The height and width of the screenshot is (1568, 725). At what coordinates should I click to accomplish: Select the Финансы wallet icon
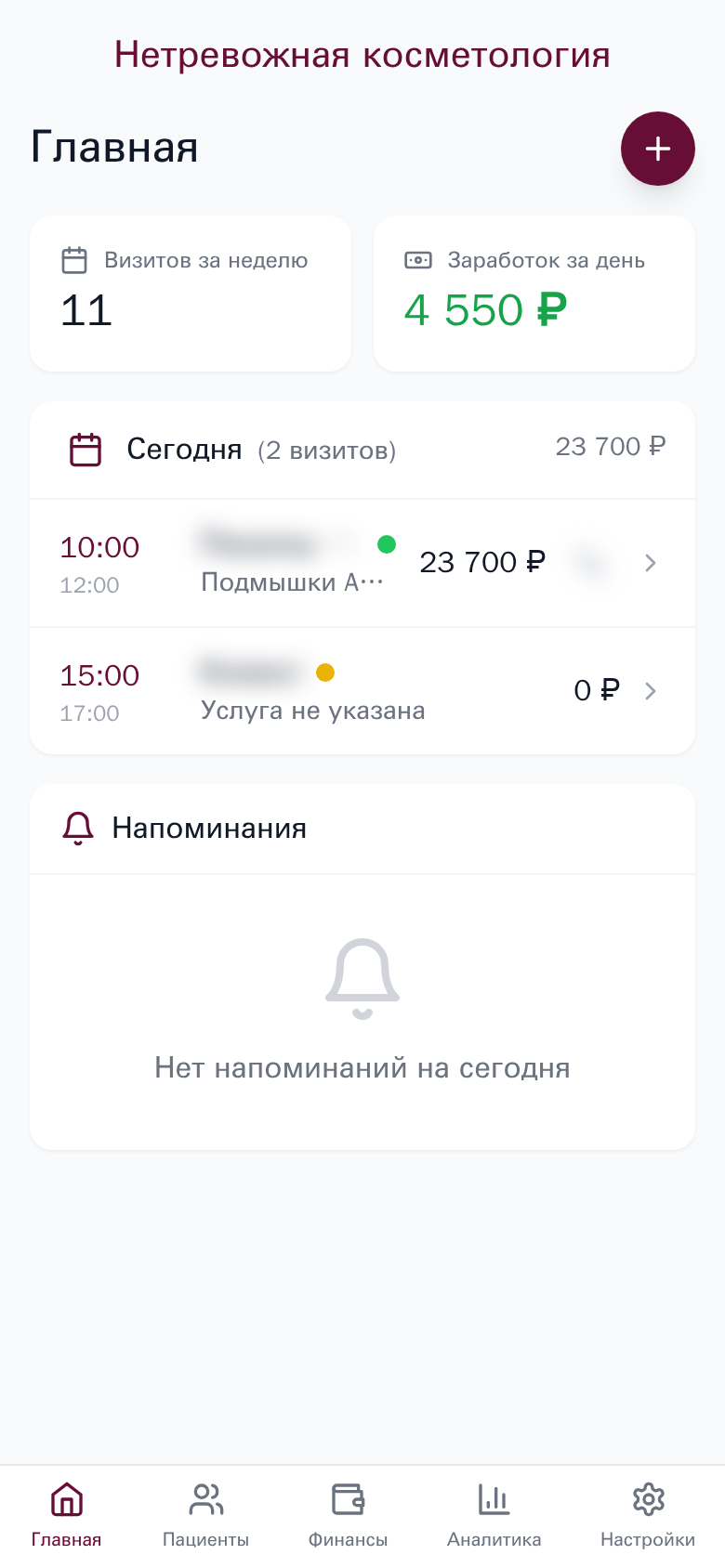[349, 1499]
